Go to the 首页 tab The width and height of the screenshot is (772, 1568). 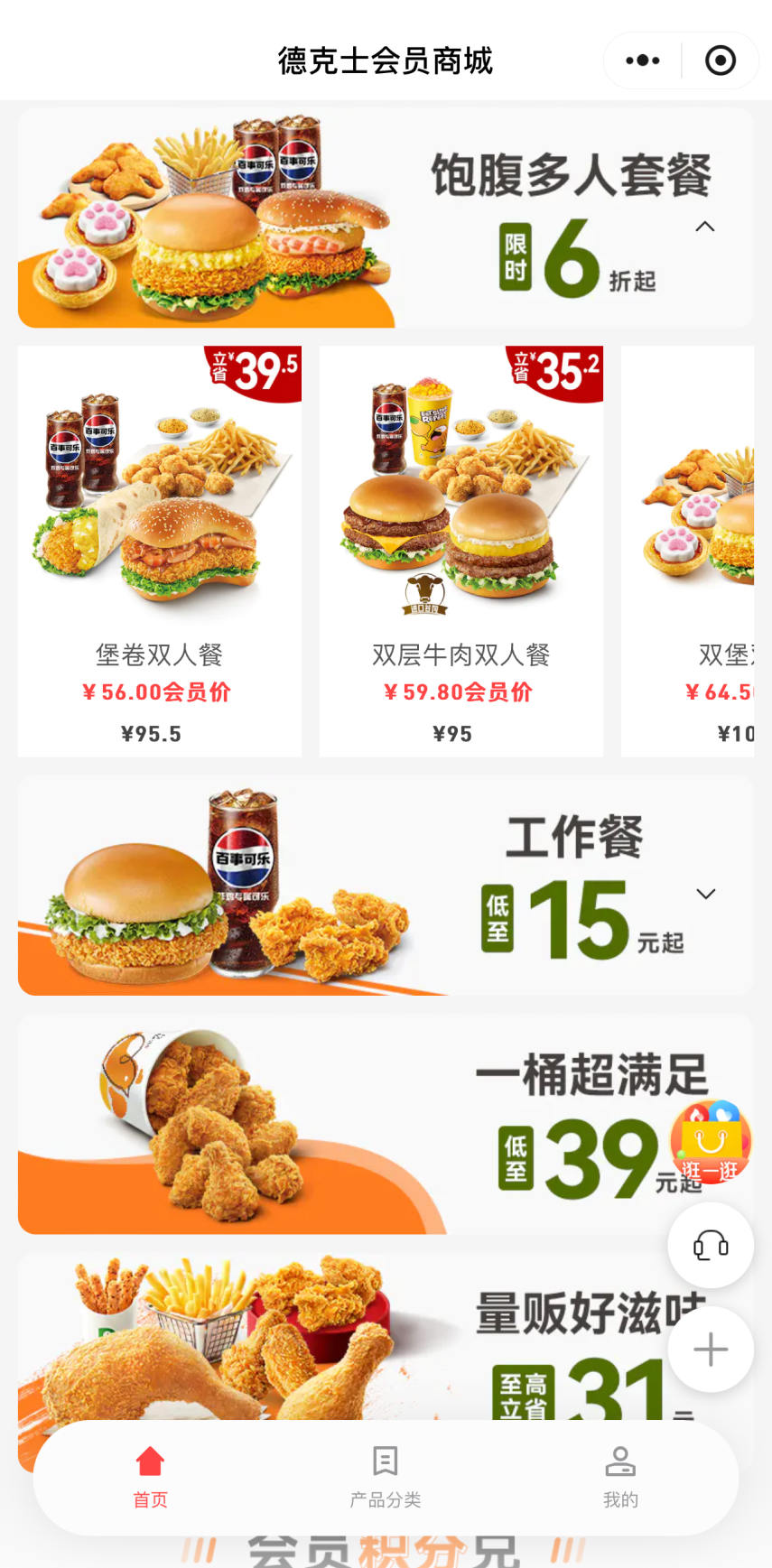[x=151, y=1477]
